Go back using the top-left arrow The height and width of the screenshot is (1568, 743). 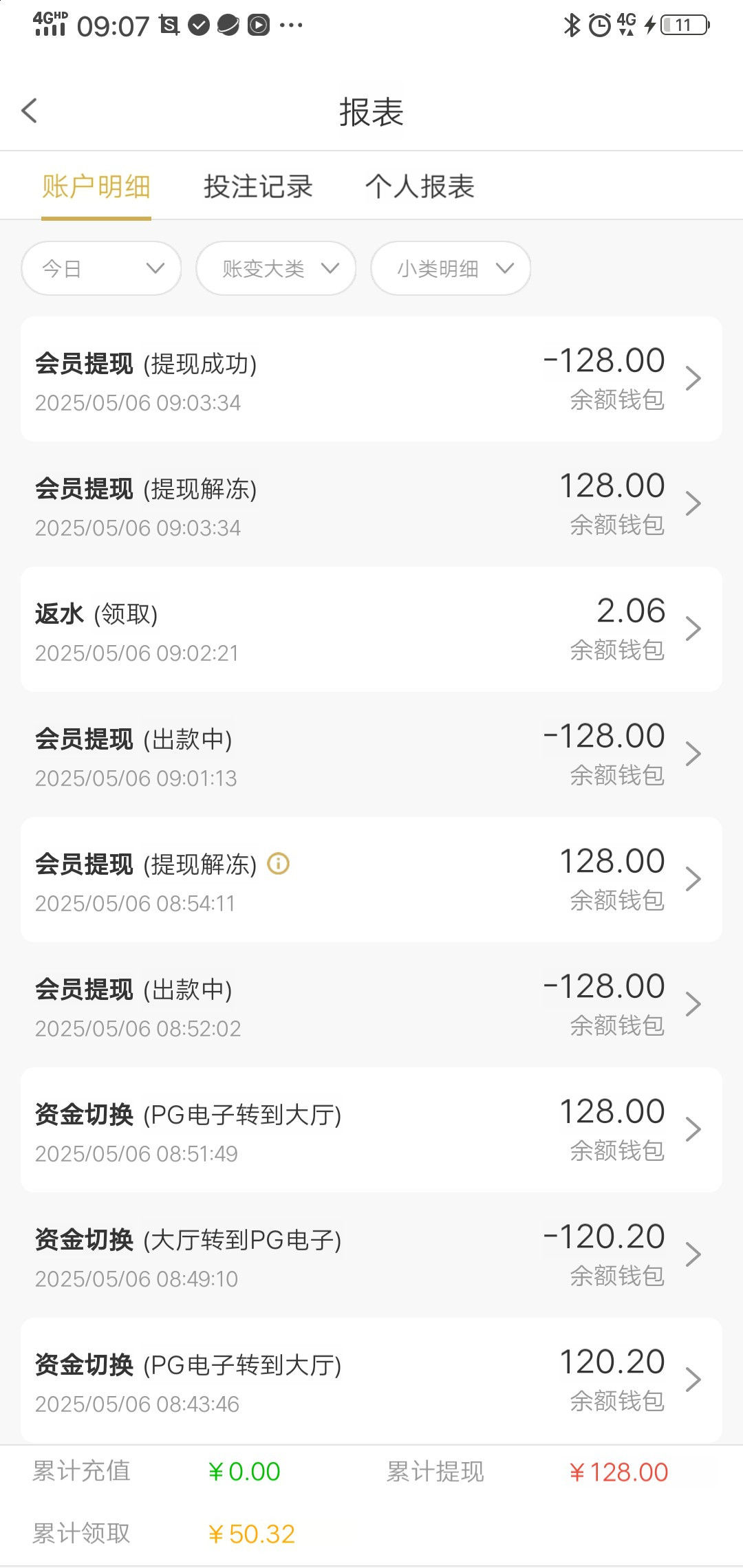coord(30,111)
